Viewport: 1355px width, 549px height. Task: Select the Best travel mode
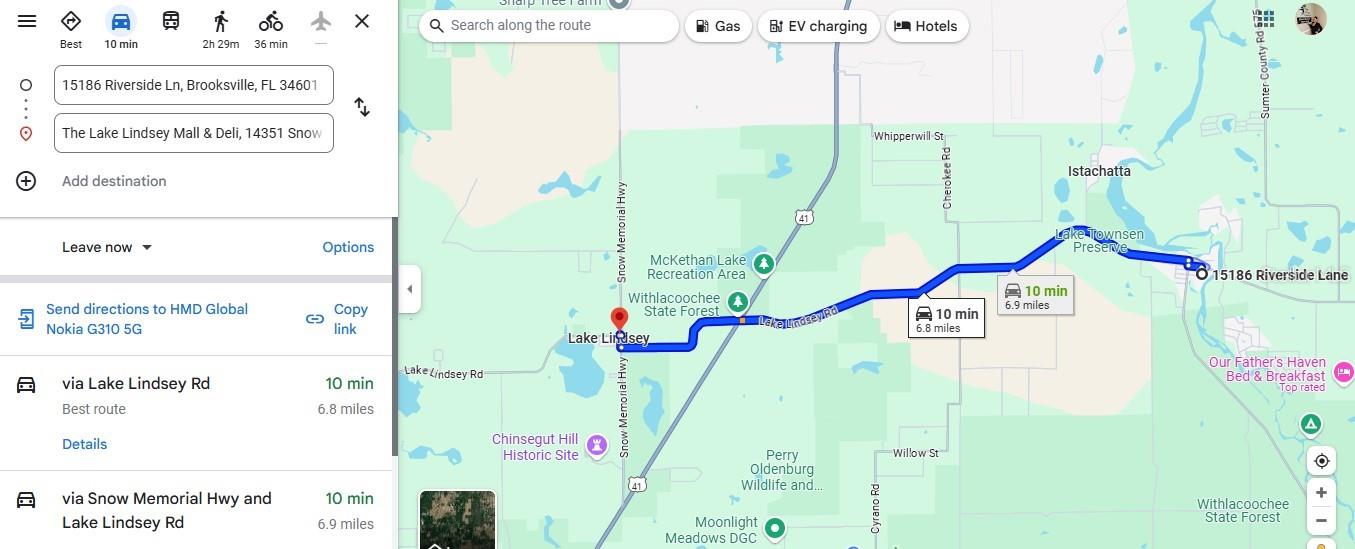(71, 28)
